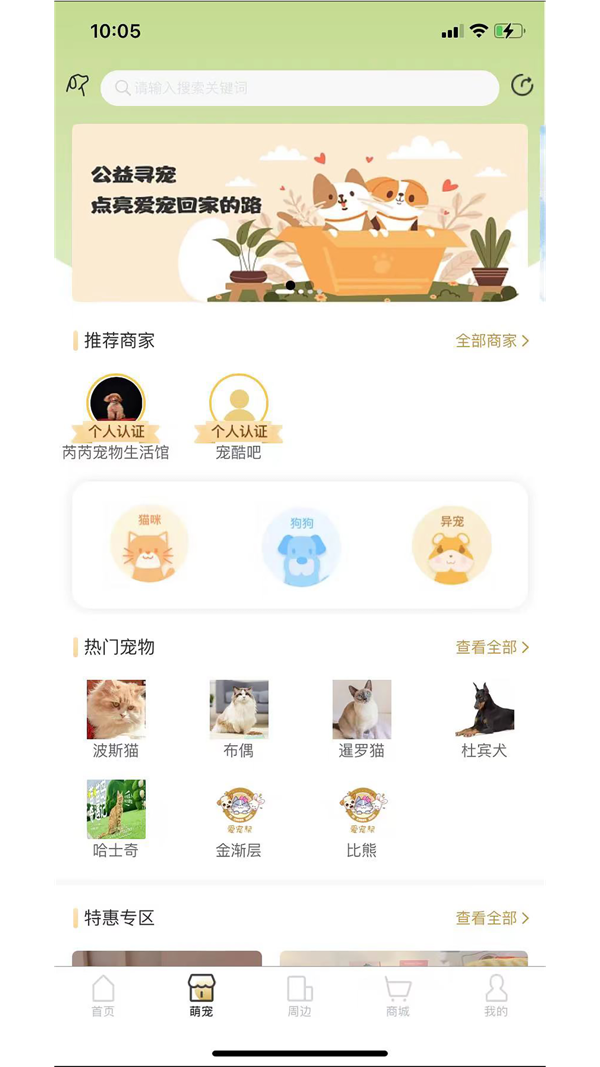Viewport: 600px width, 1067px height.
Task: Open merchant 芮芮宠物生活馆
Action: [x=116, y=416]
